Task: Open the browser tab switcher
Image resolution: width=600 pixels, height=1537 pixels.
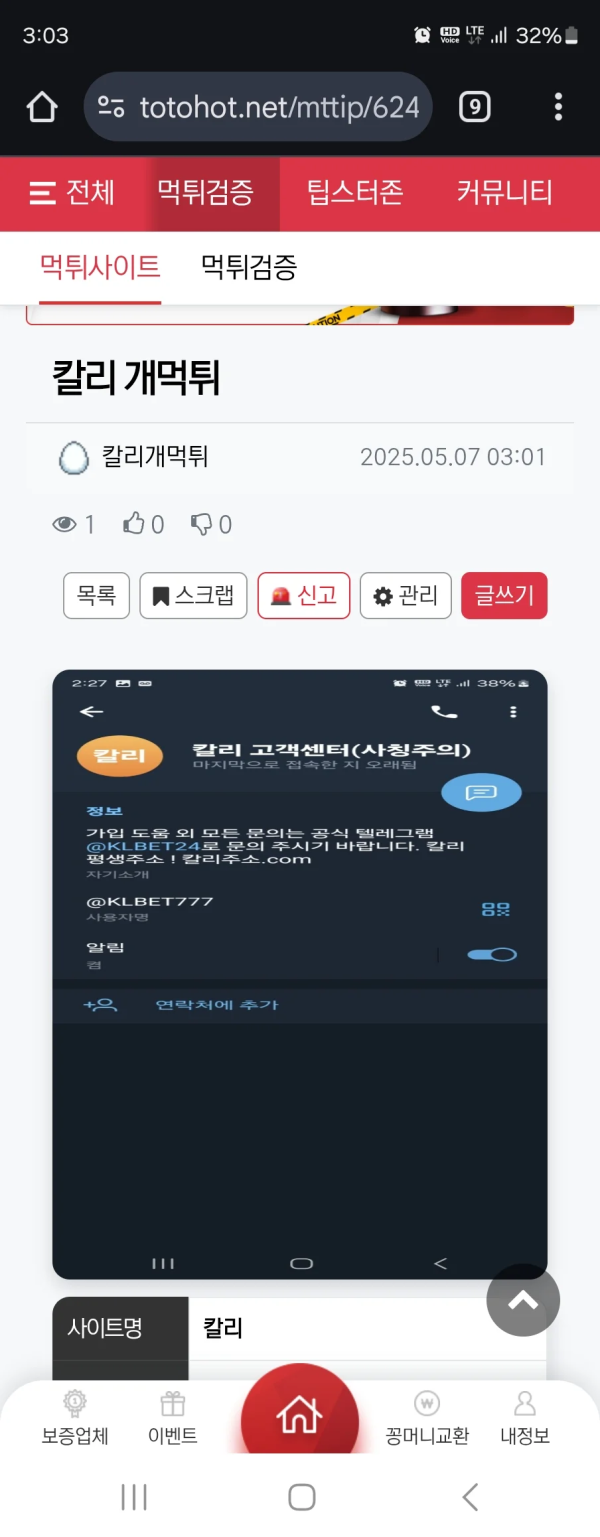Action: click(474, 107)
